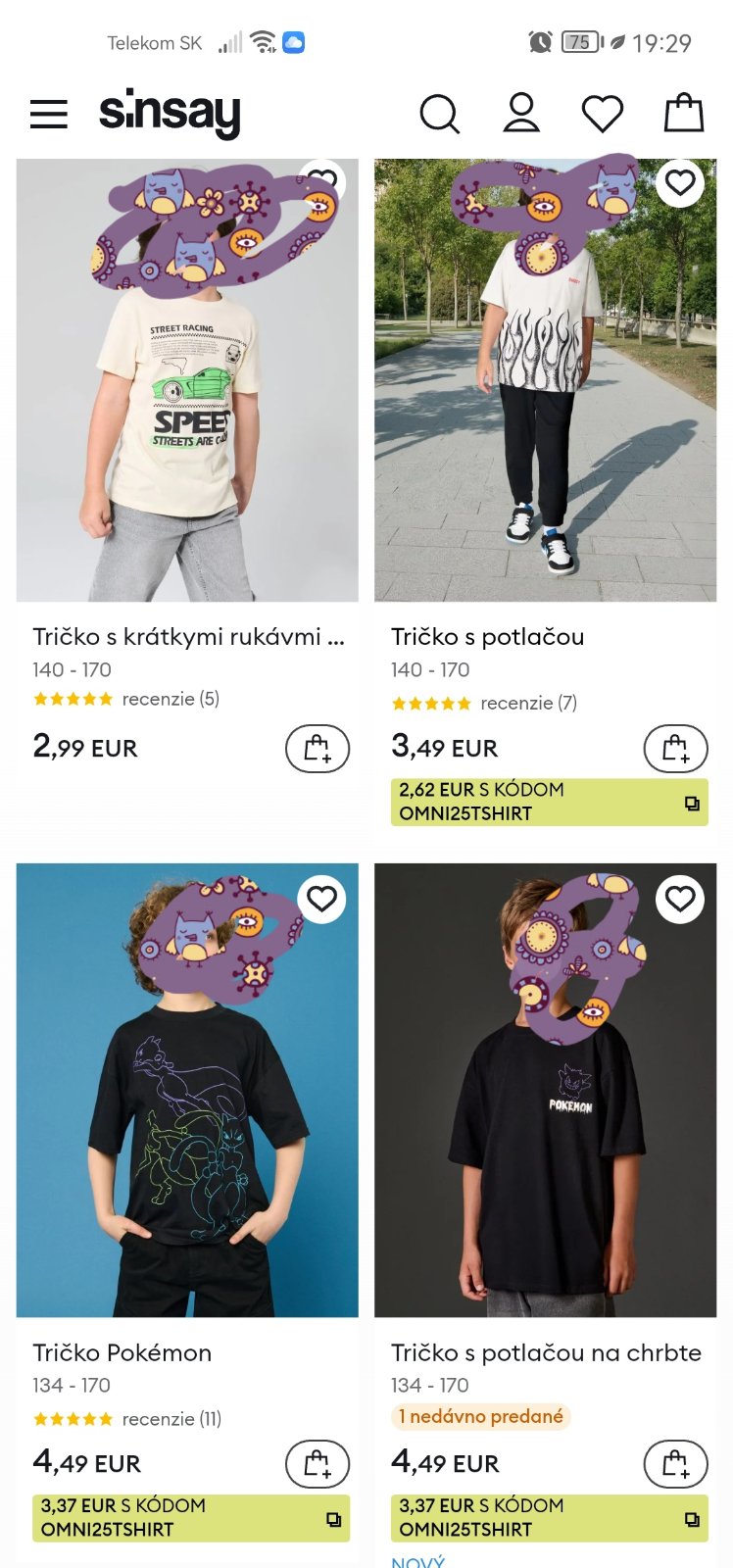This screenshot has height=1568, width=733.
Task: Go to Sinsay home via logo
Action: 170,114
